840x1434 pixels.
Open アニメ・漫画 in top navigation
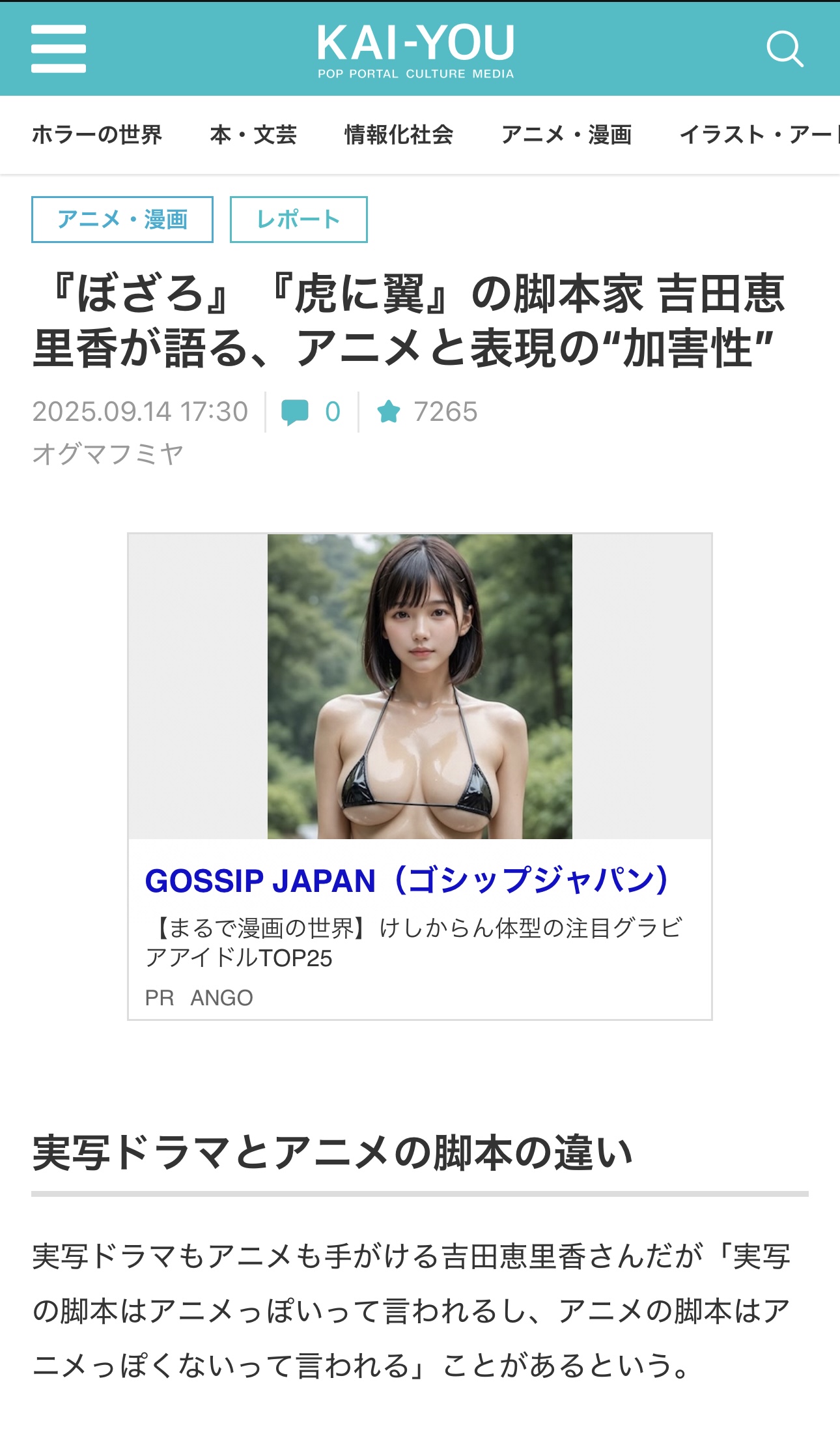[567, 135]
